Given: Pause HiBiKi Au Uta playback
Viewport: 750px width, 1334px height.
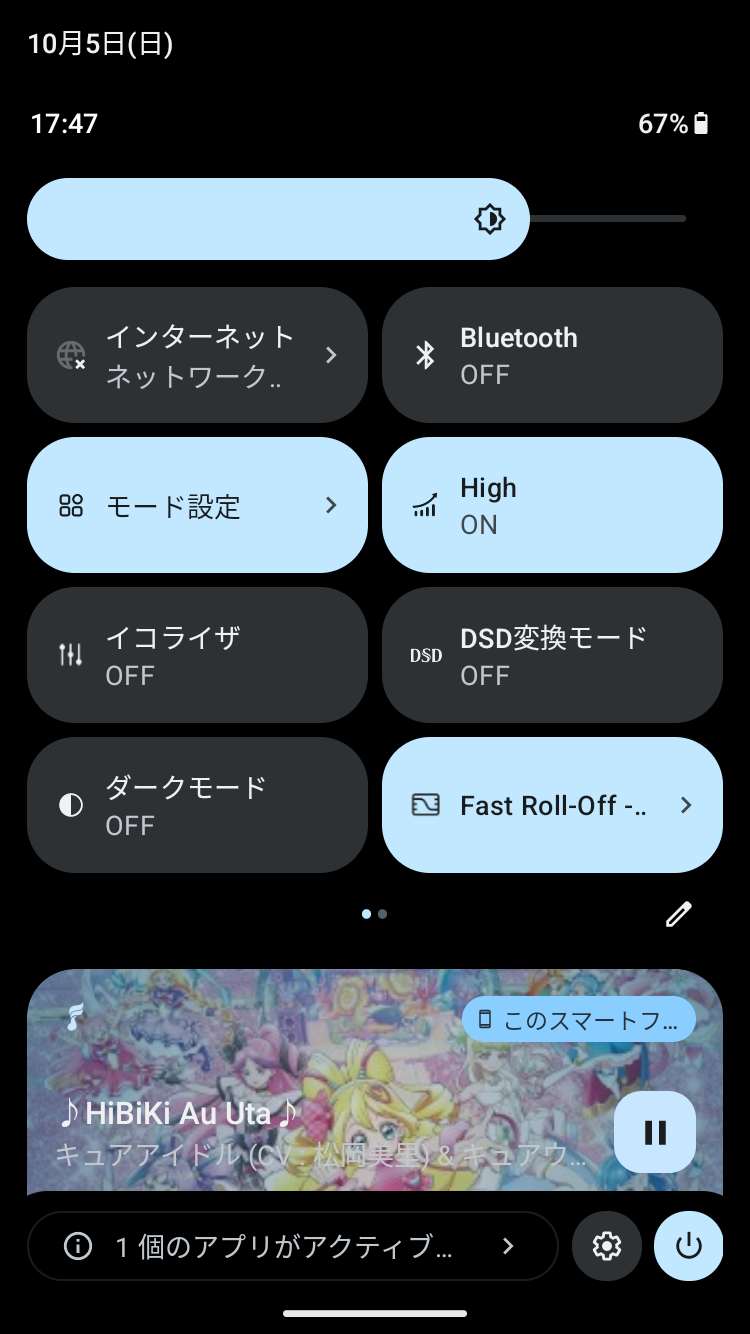Looking at the screenshot, I should point(655,1132).
